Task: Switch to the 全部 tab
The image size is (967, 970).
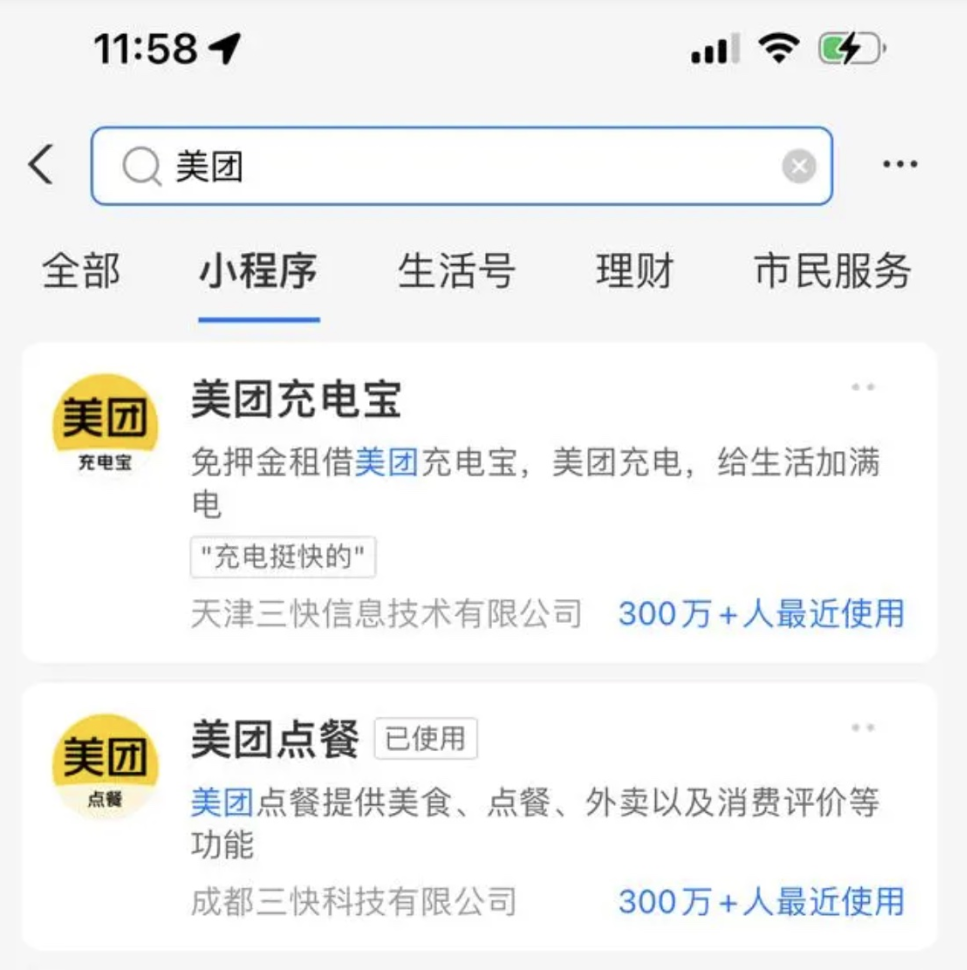Action: pos(81,271)
